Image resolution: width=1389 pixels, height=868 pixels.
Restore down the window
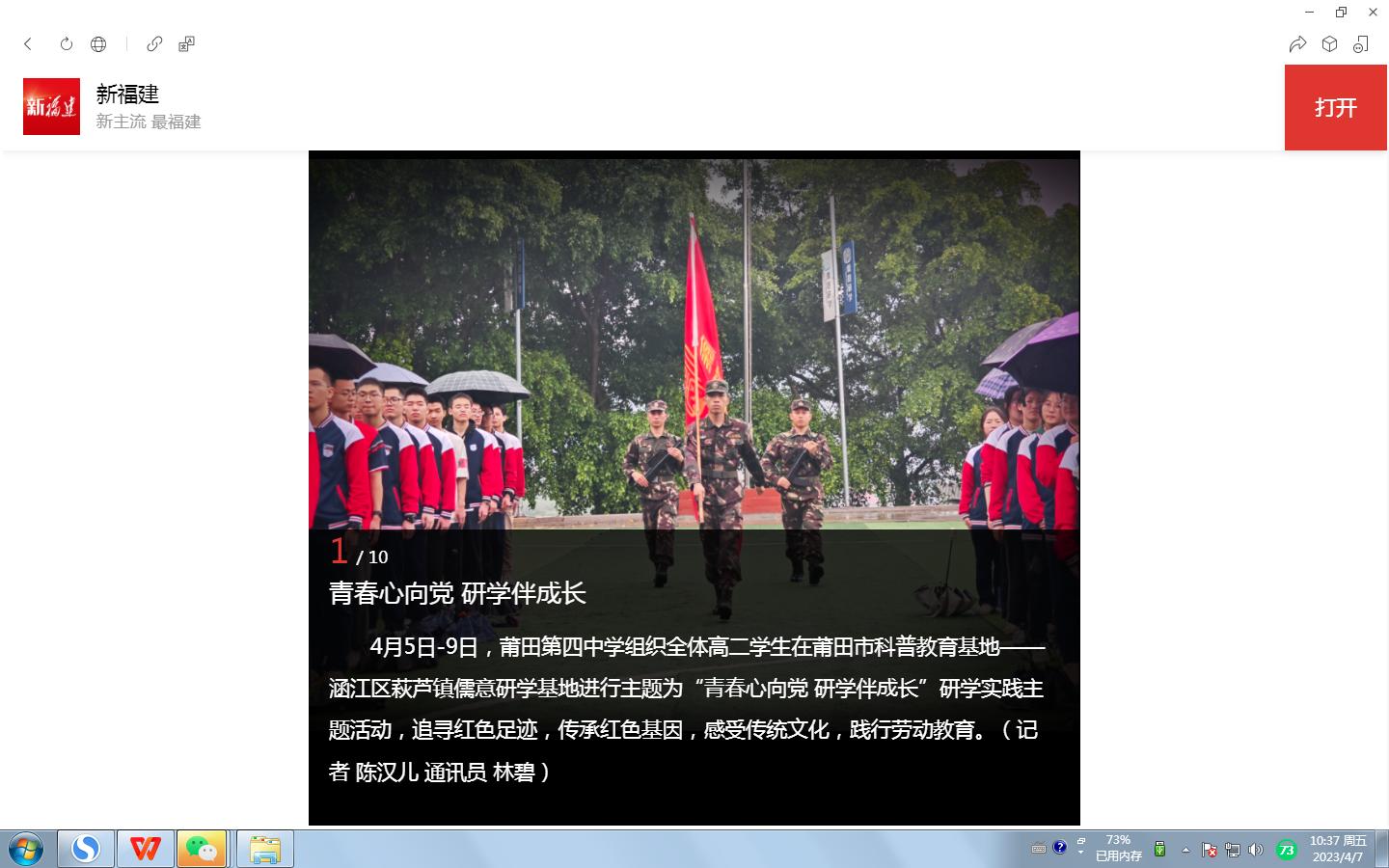click(x=1341, y=13)
